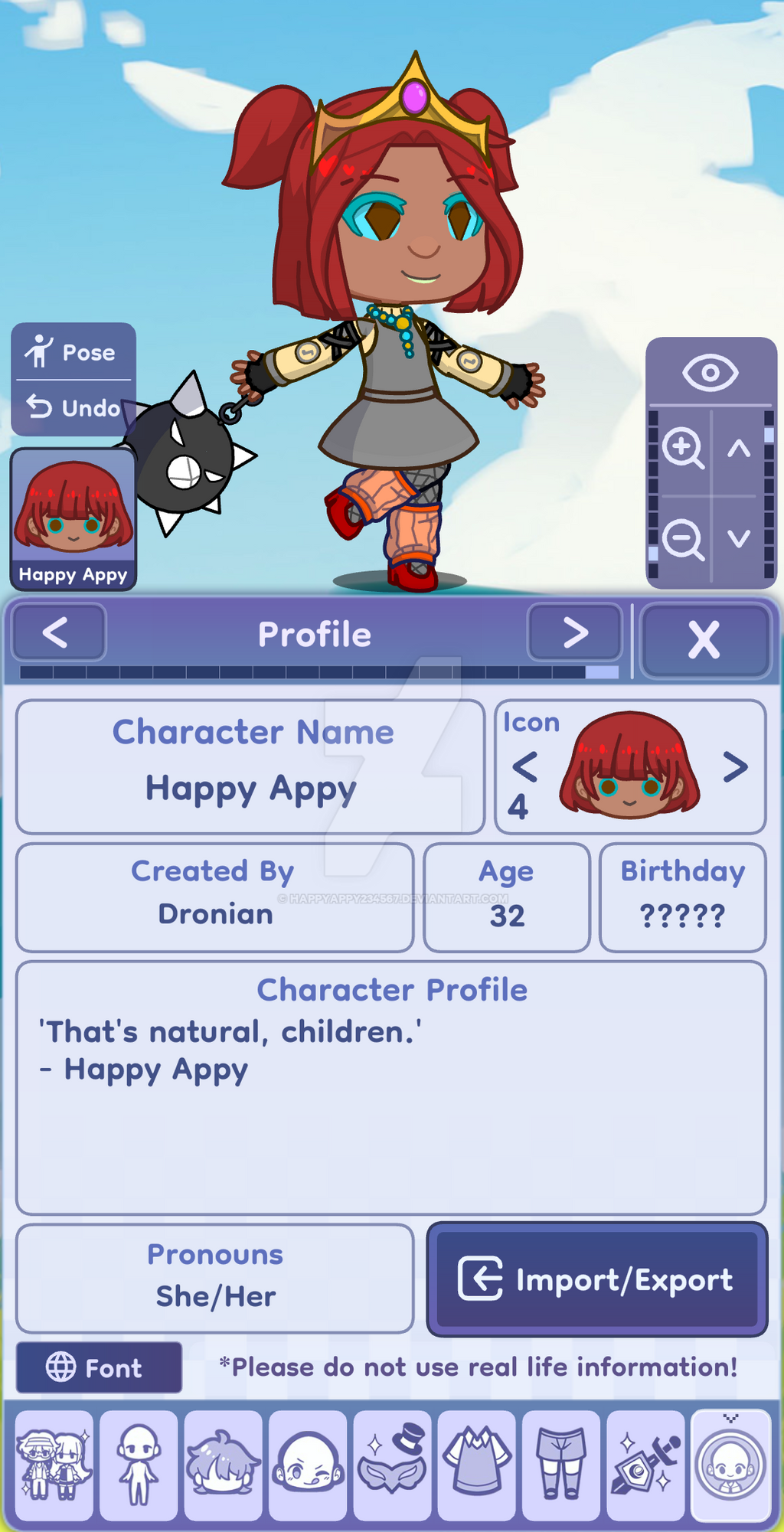The image size is (784, 1532).
Task: Edit the Birthday field
Action: point(682,897)
